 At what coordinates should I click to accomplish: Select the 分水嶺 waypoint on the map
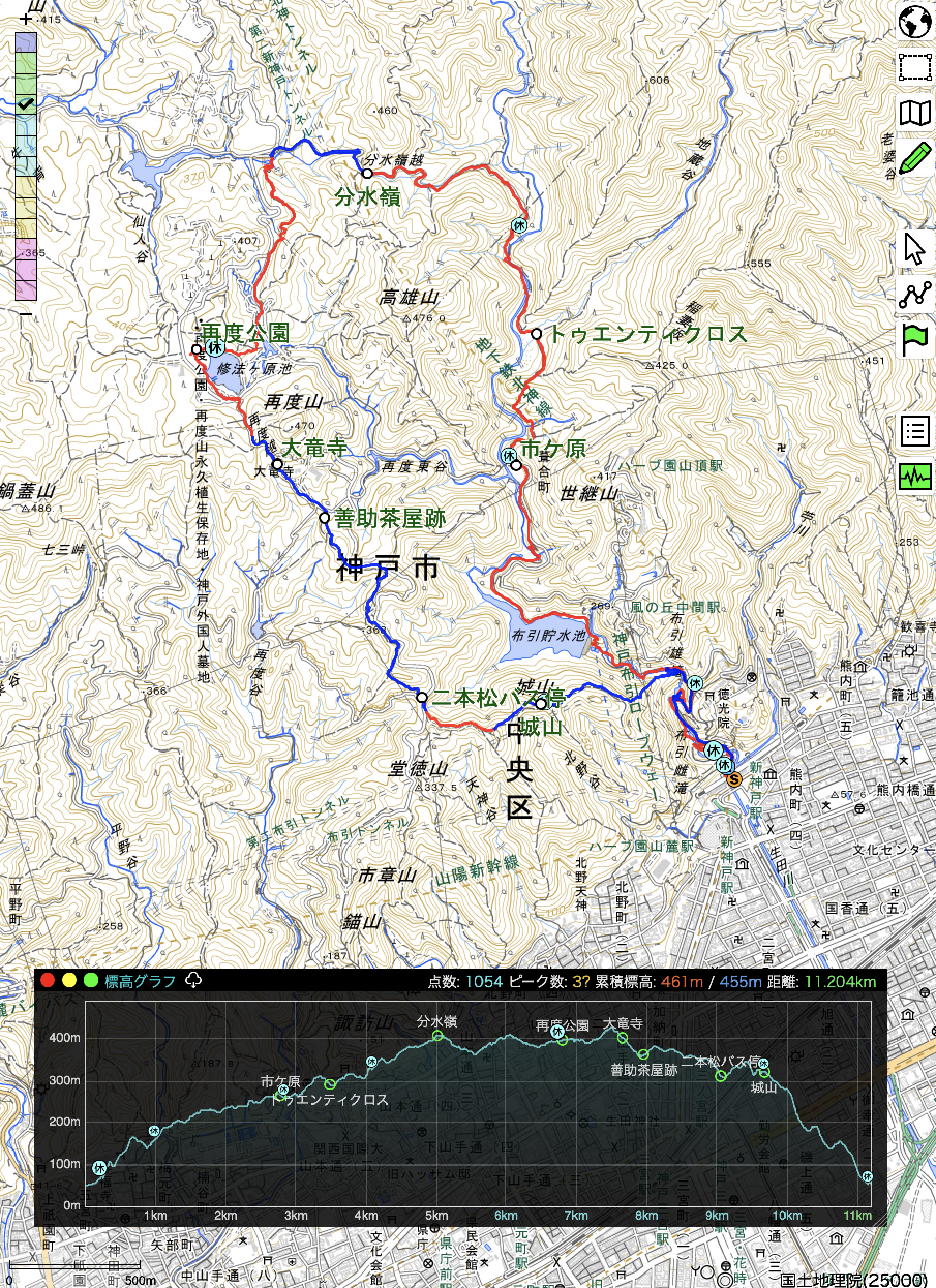pos(367,173)
